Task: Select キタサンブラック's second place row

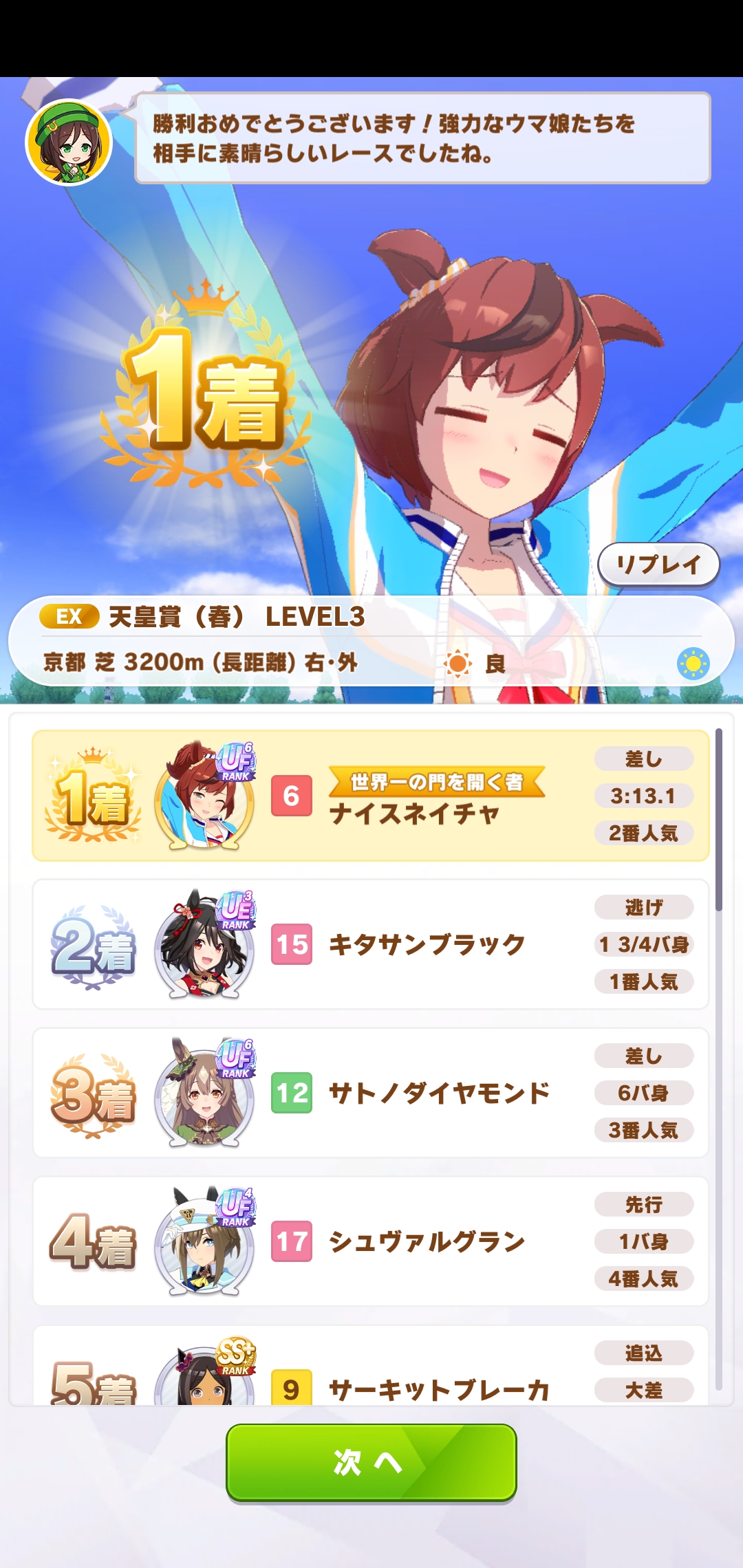Action: 370,944
